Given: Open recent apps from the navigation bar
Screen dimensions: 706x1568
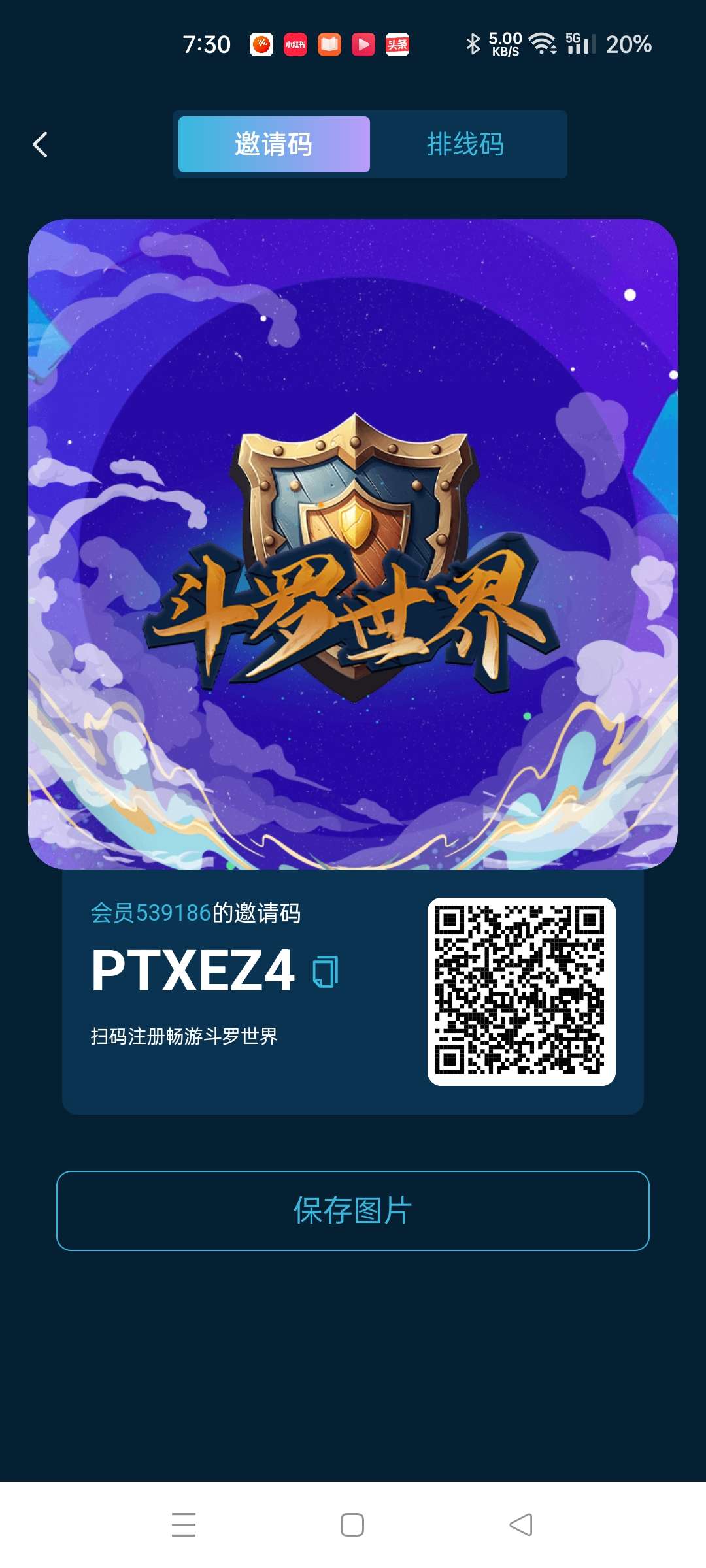Looking at the screenshot, I should [x=184, y=1524].
